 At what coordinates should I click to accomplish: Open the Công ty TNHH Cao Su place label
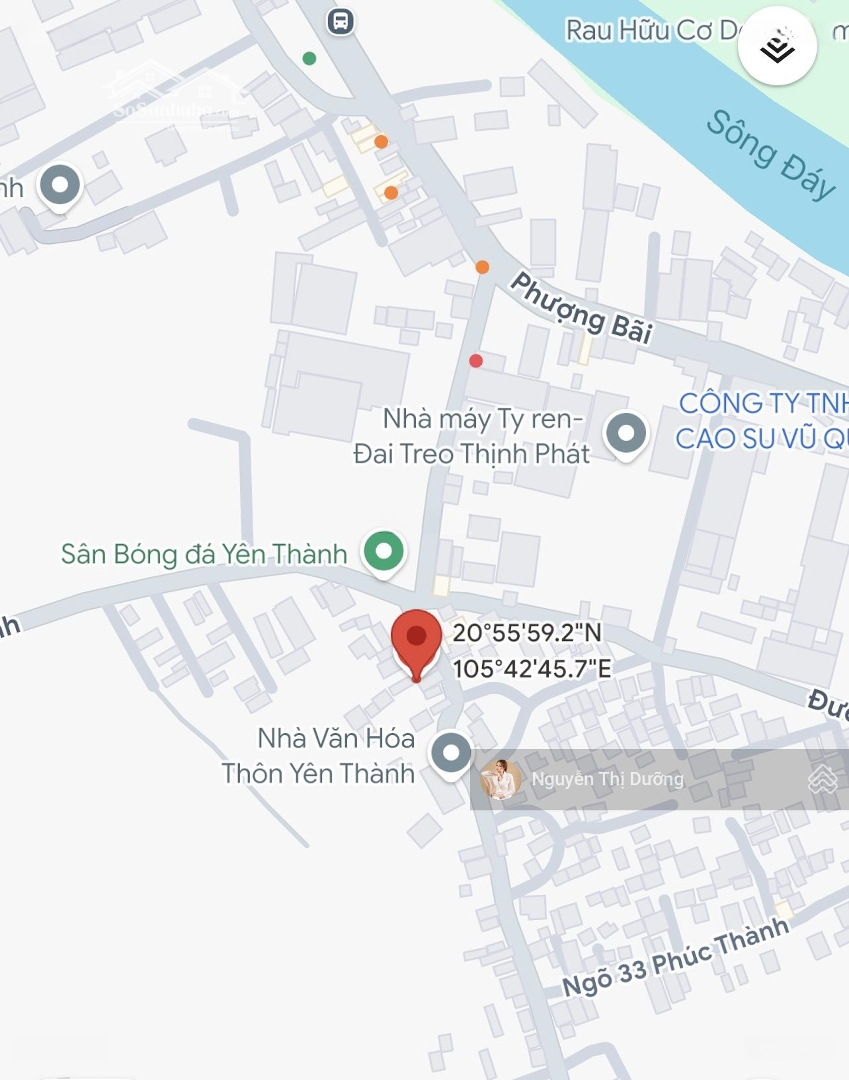762,421
